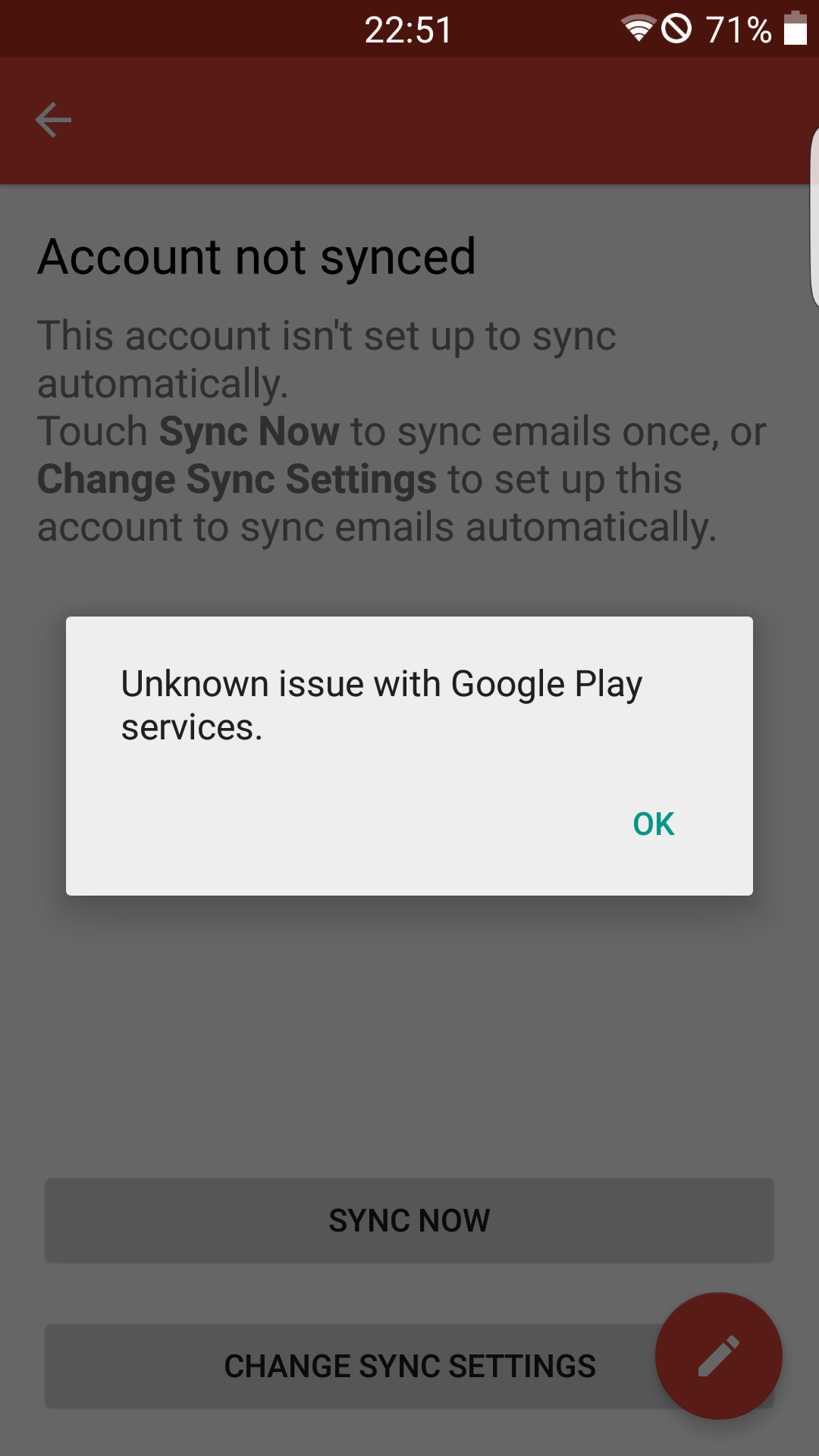Image resolution: width=819 pixels, height=1456 pixels.
Task: Compose a new email with the pencil button
Action: tap(718, 1355)
